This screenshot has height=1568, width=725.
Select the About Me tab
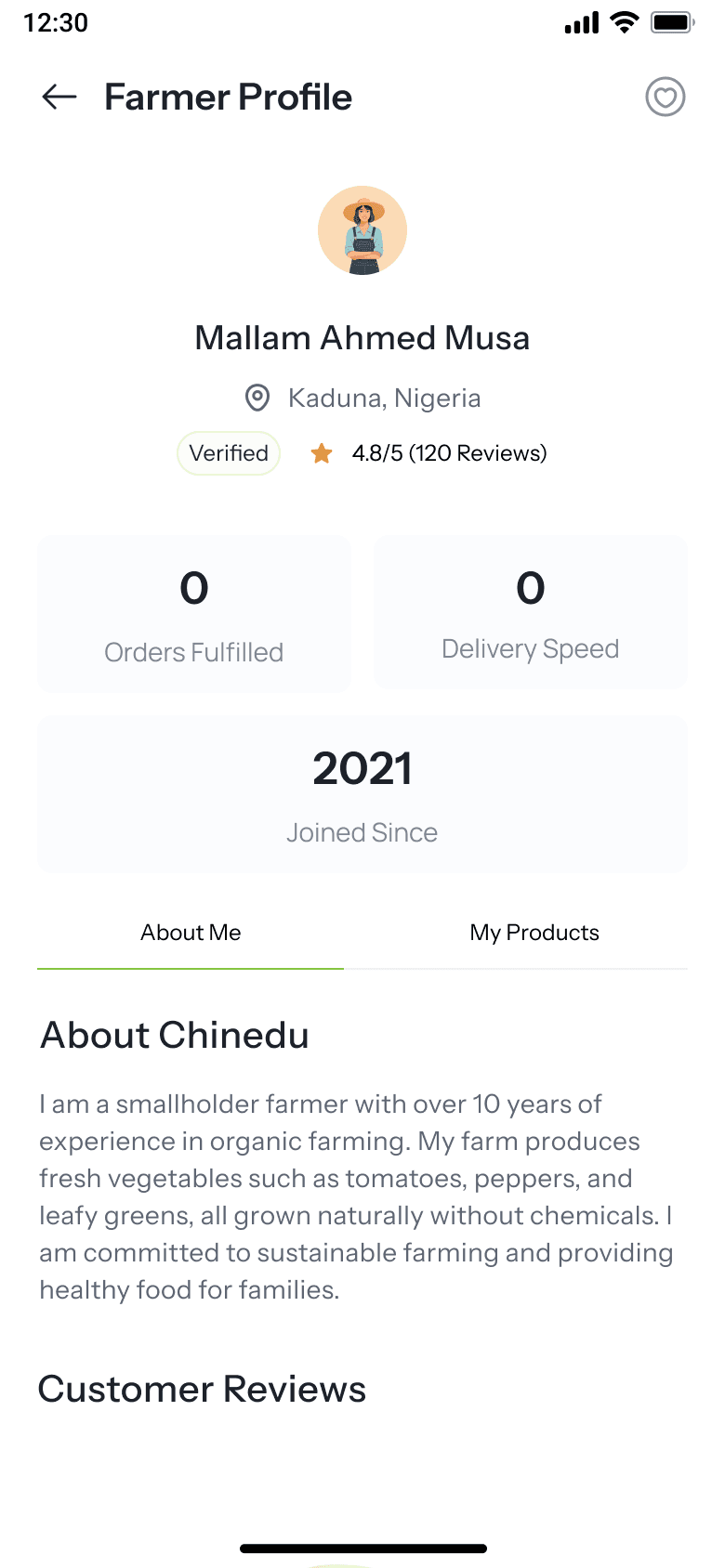point(191,933)
